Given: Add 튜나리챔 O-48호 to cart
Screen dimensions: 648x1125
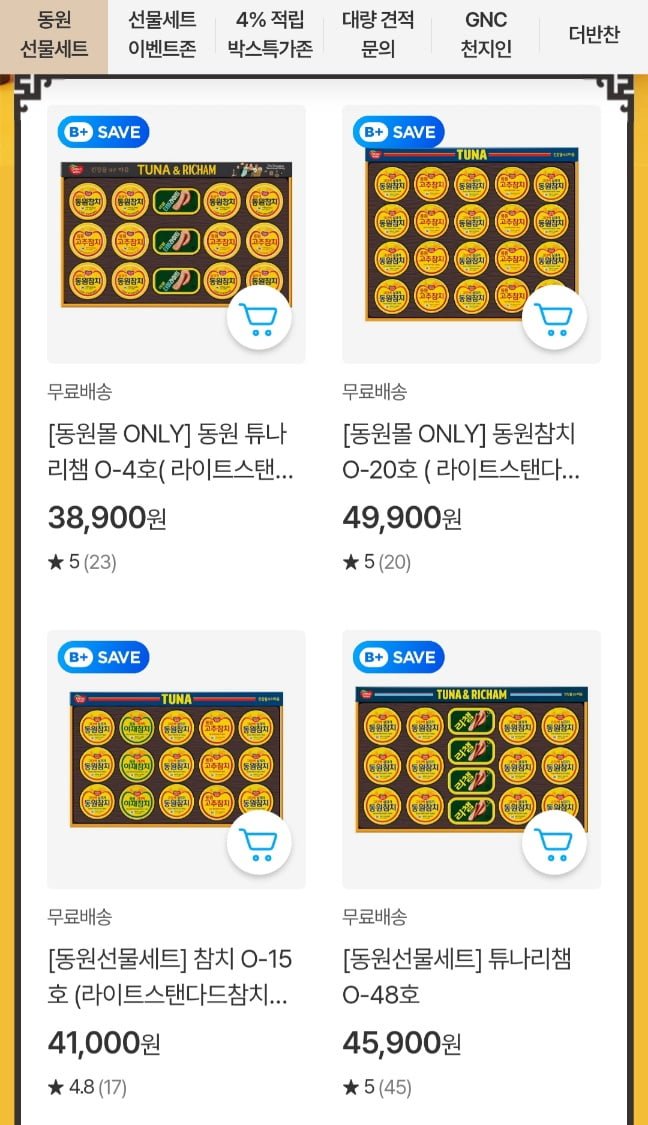Looking at the screenshot, I should pos(554,843).
